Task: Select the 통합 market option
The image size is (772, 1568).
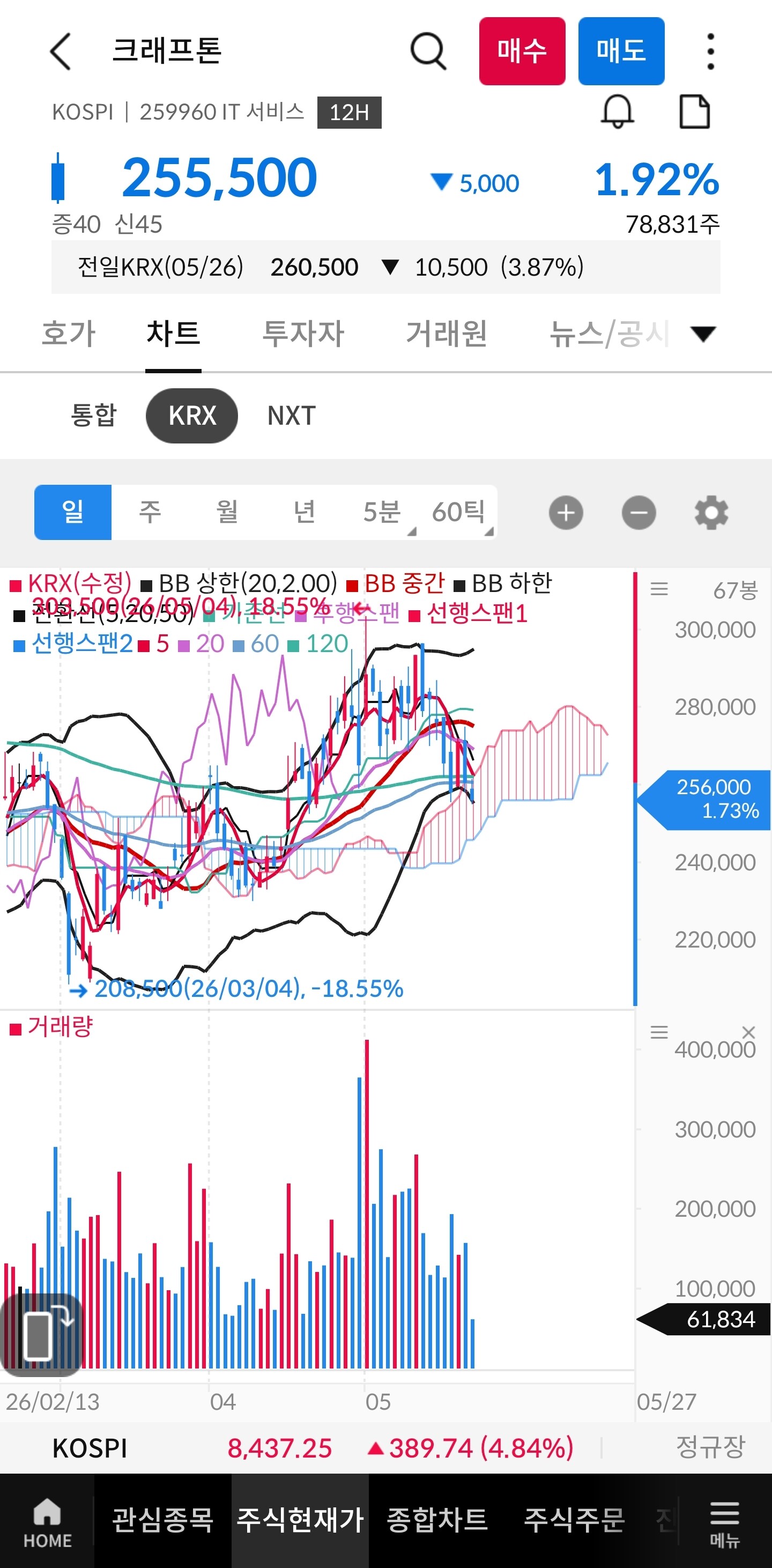Action: pyautogui.click(x=93, y=416)
